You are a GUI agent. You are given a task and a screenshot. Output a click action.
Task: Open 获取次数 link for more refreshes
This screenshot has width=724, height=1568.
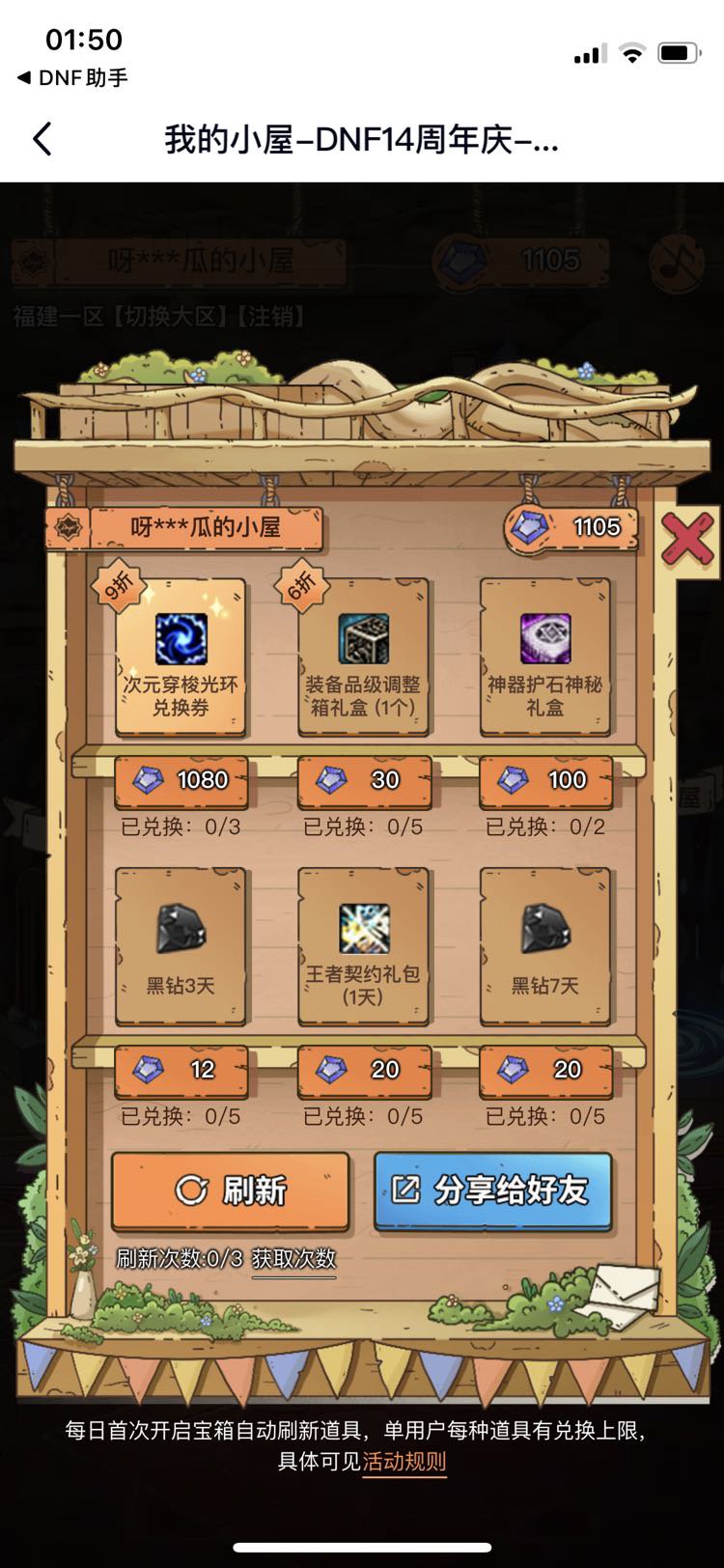pos(293,1258)
